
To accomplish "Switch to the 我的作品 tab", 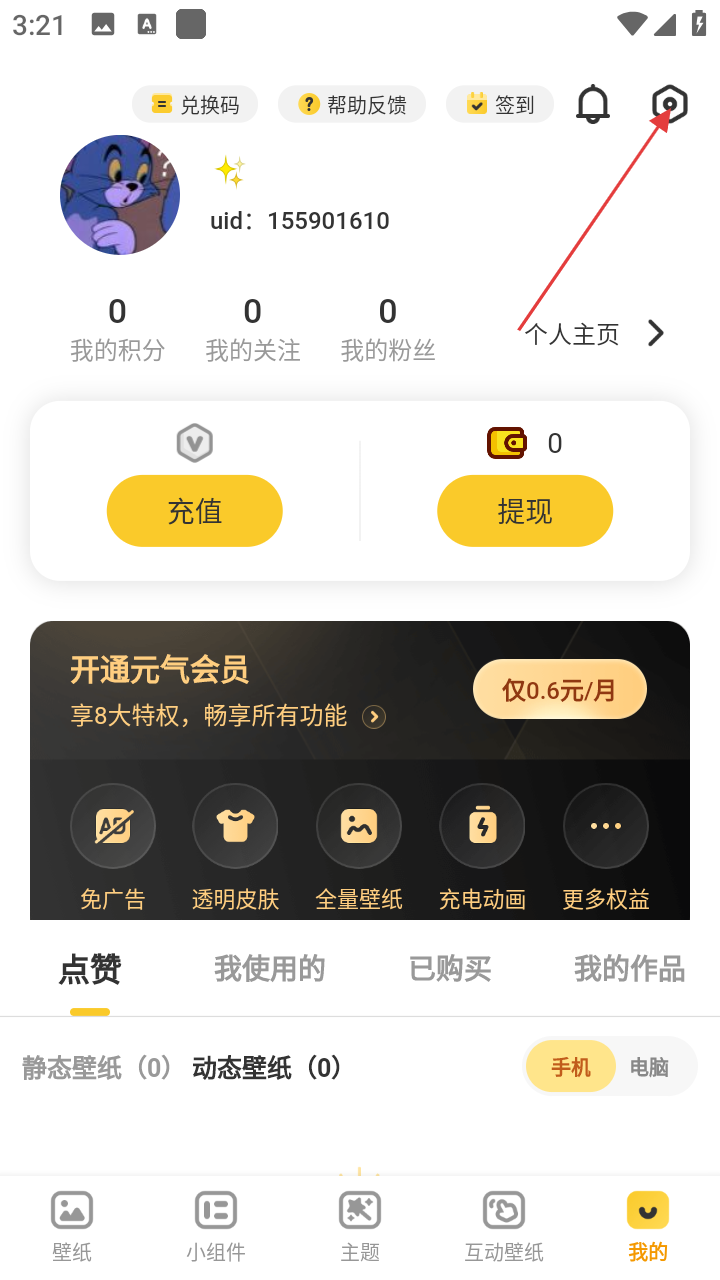I will (629, 968).
